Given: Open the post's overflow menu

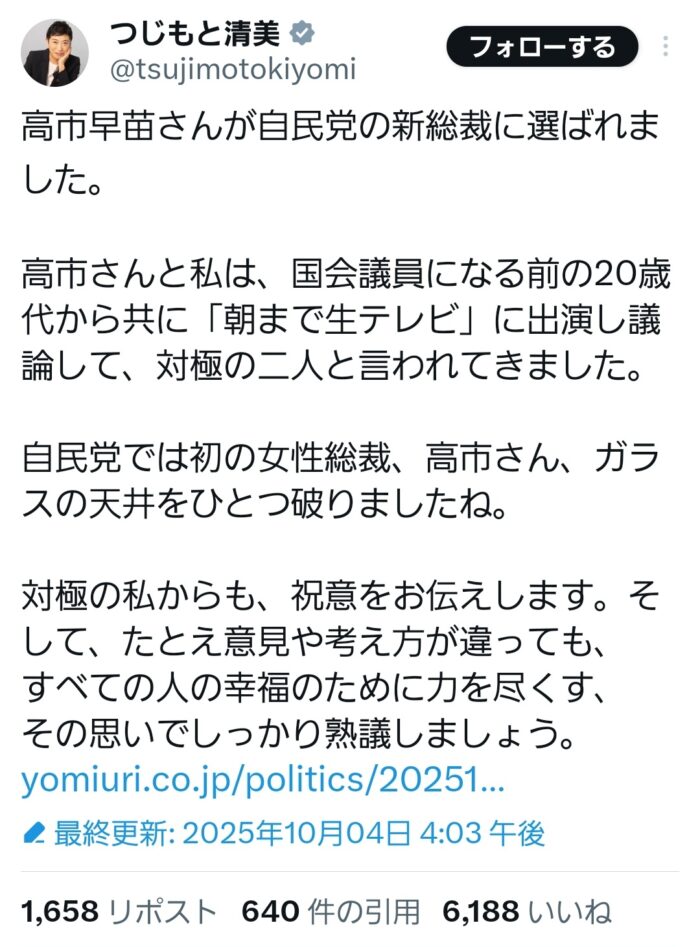Looking at the screenshot, I should 667,48.
